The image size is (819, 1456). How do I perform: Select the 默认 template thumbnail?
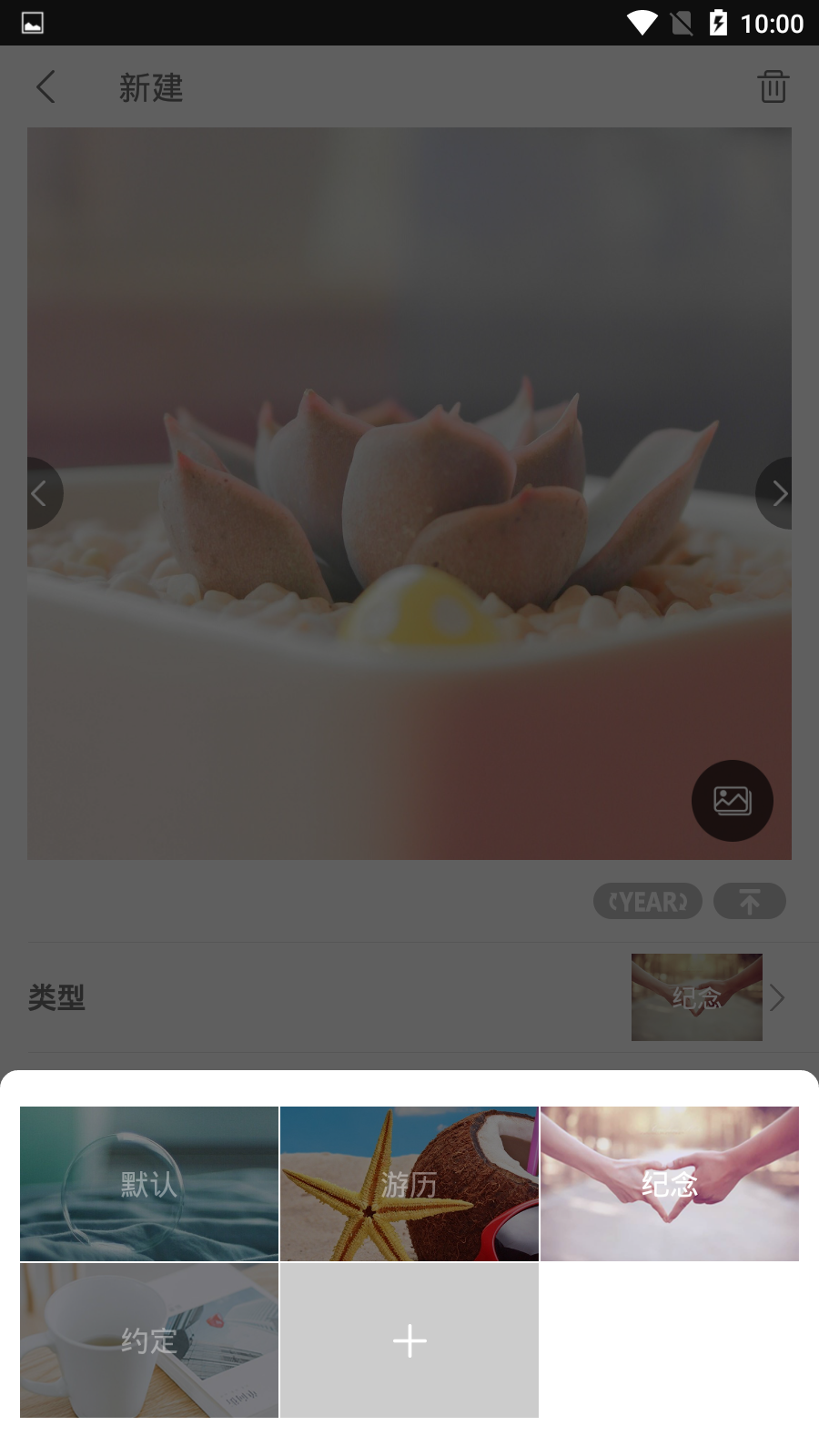[x=148, y=1181]
